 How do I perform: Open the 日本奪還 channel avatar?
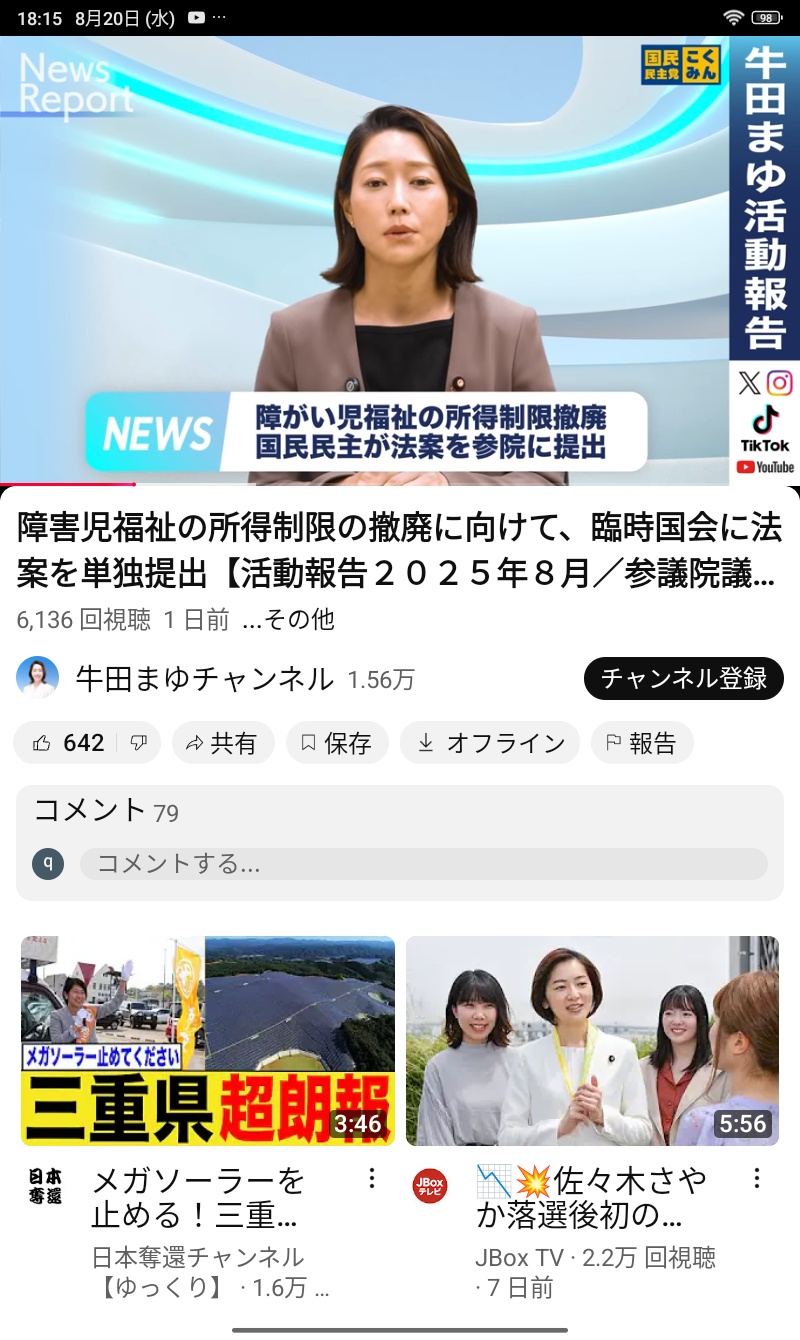click(x=46, y=1186)
